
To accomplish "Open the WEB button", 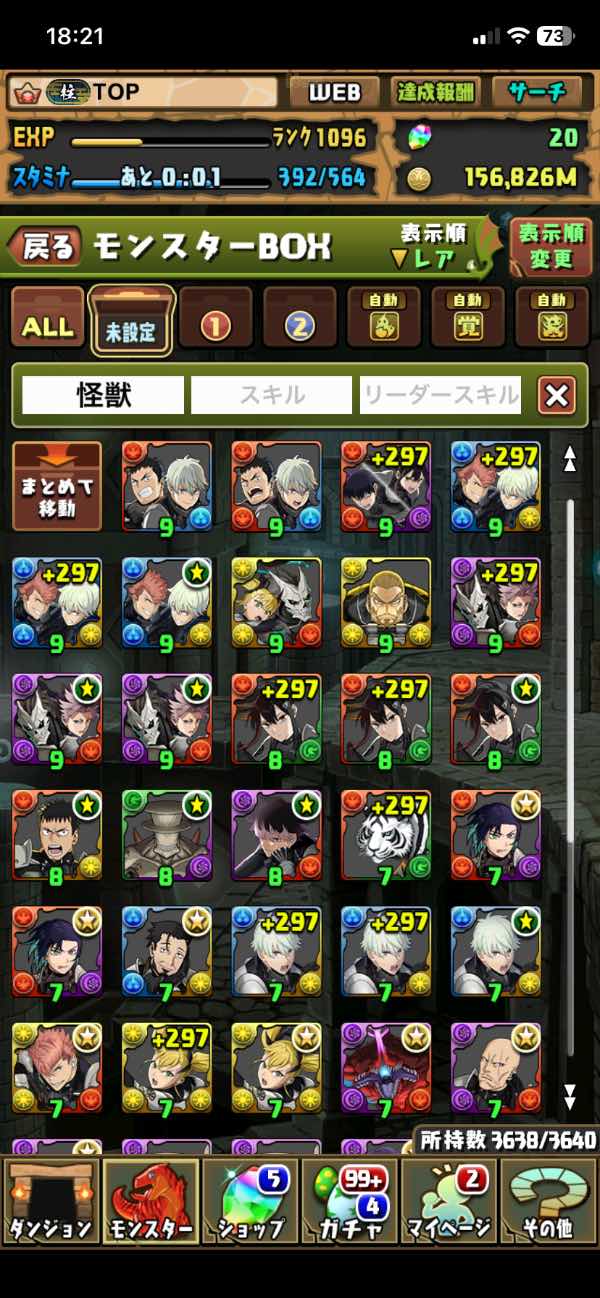I will pos(334,93).
